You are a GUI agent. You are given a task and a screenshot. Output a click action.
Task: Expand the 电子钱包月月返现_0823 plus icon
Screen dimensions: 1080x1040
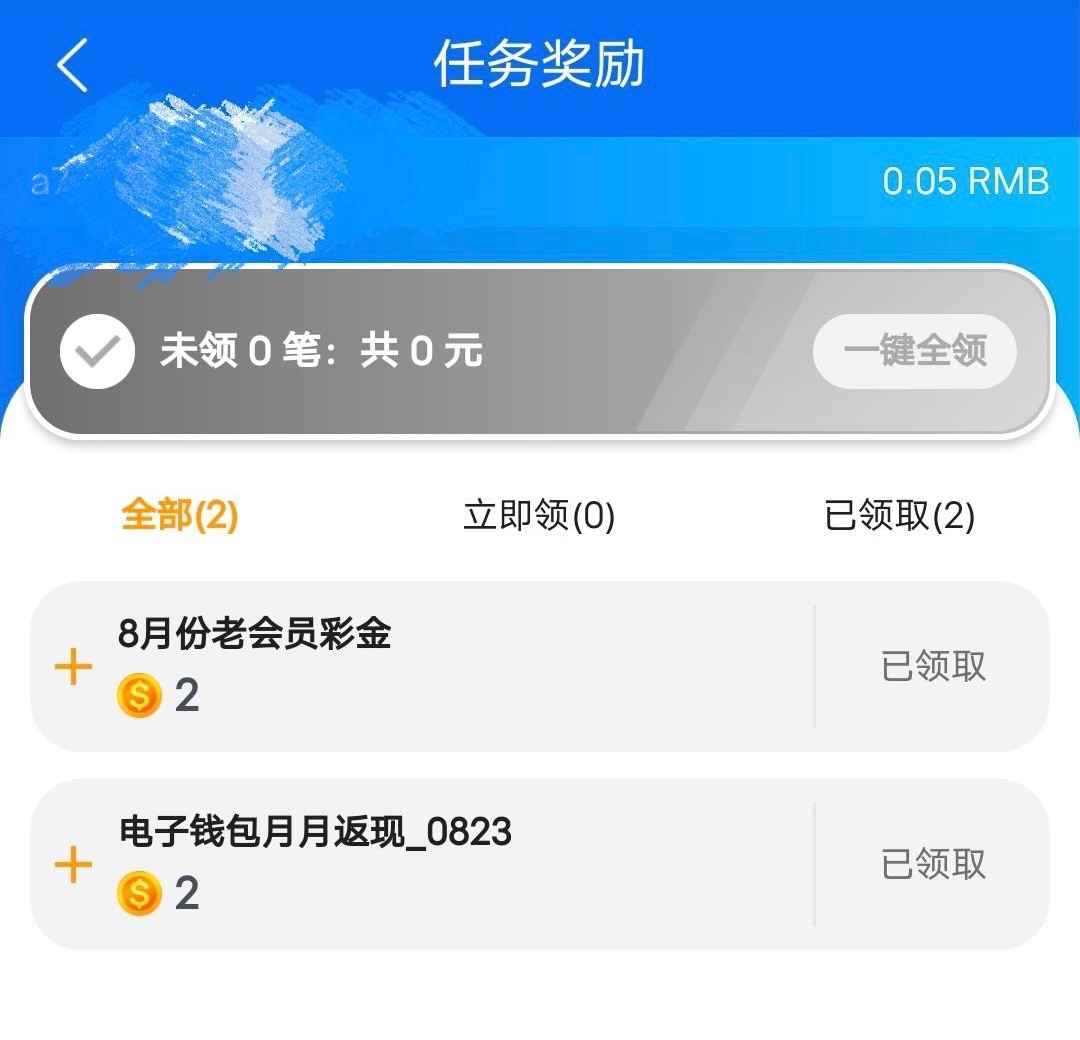(x=73, y=865)
